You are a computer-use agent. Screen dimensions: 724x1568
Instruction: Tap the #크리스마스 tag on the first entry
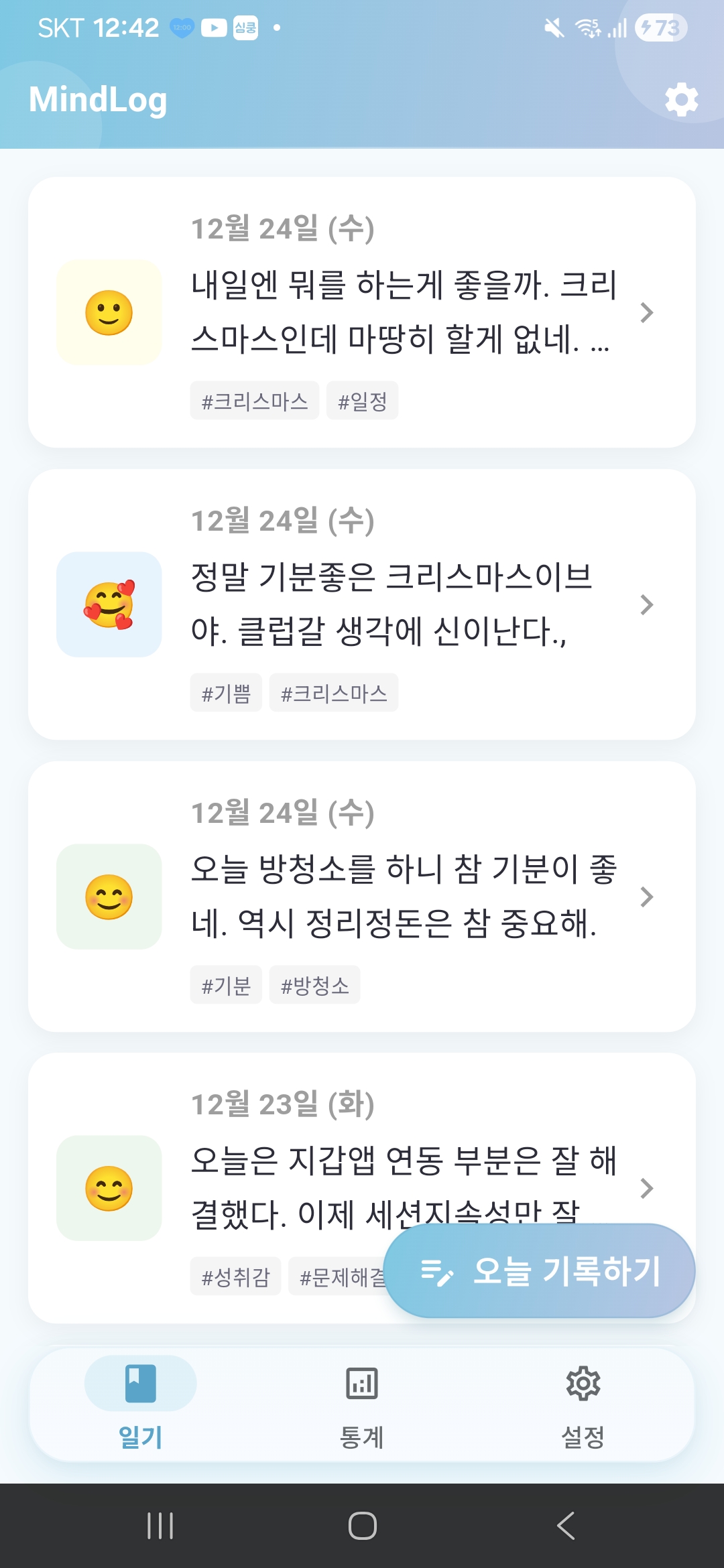tap(255, 400)
